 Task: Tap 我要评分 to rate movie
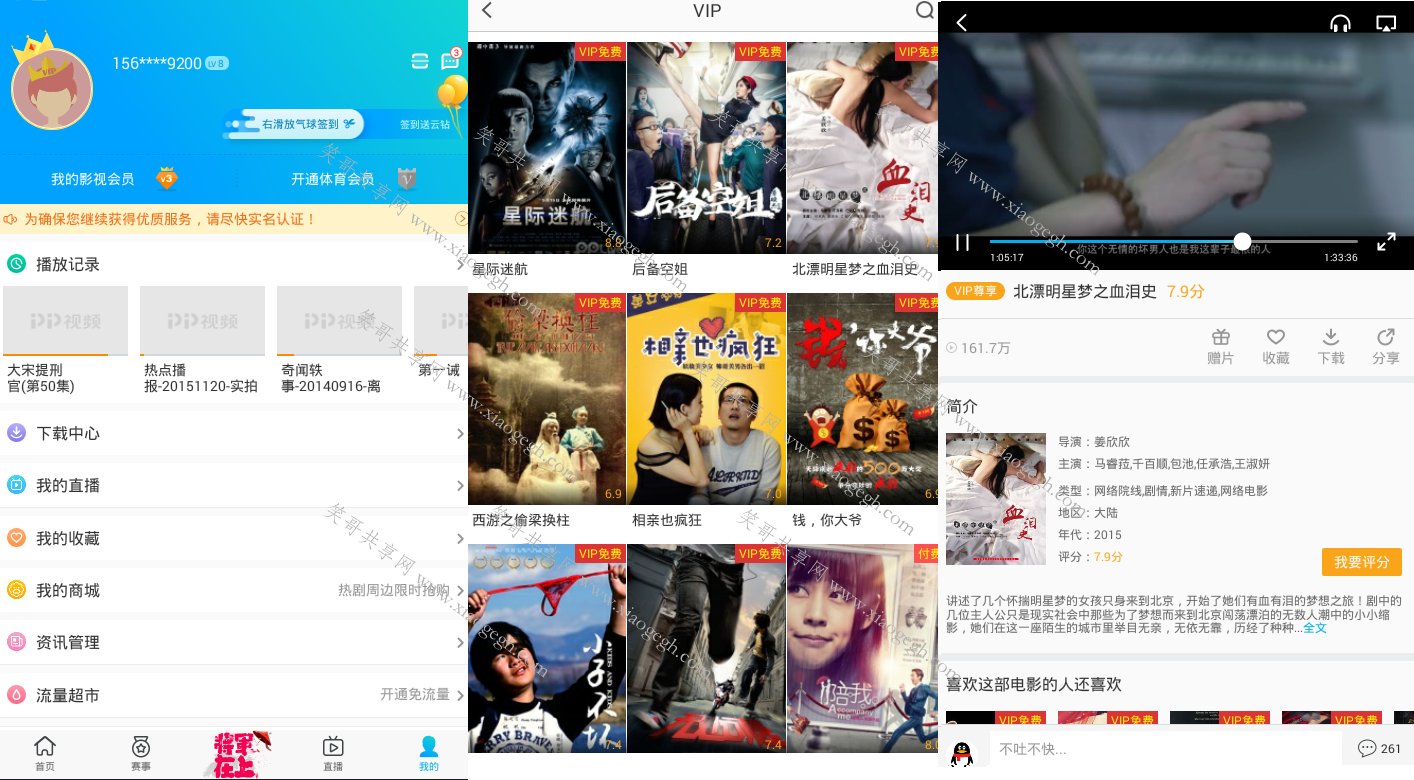[1361, 562]
